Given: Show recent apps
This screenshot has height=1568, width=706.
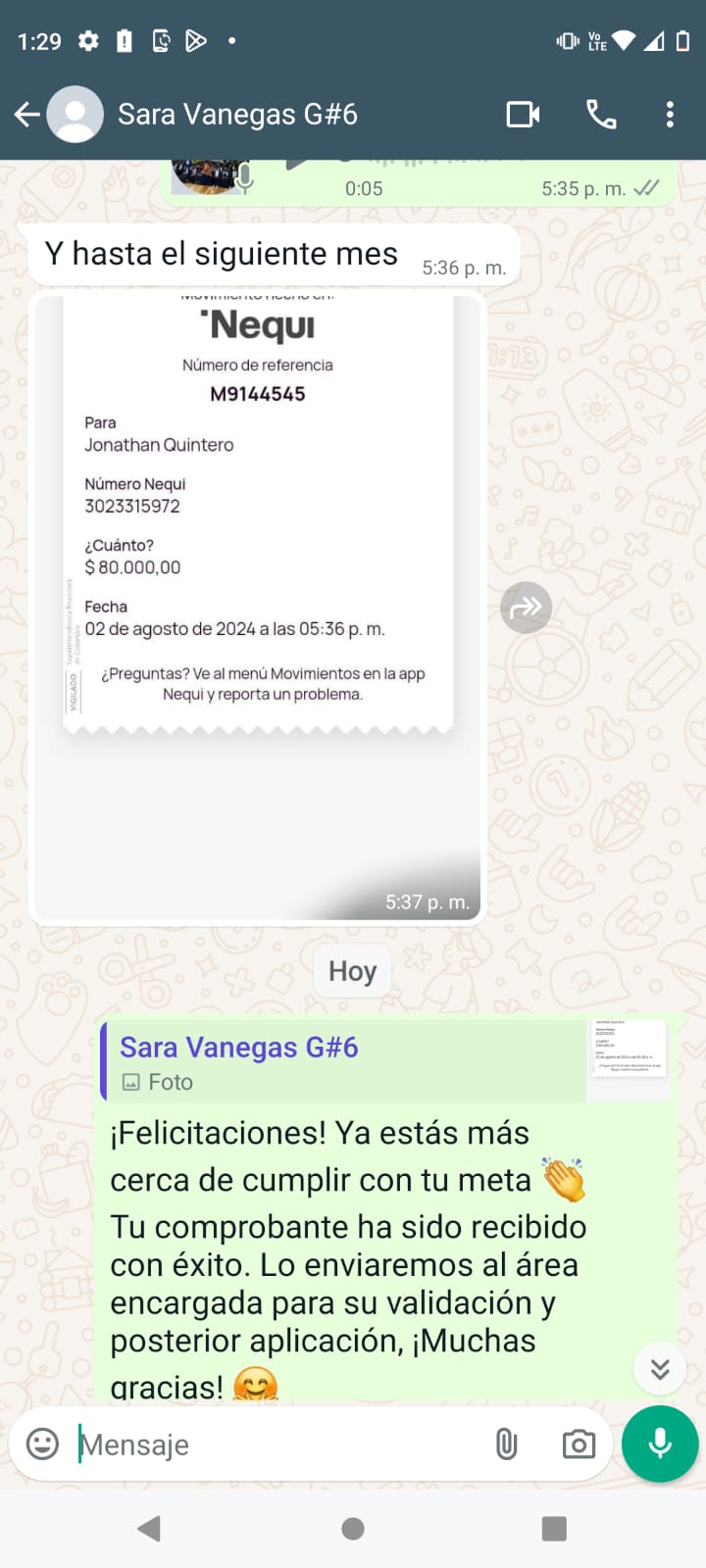Looking at the screenshot, I should (x=554, y=1529).
